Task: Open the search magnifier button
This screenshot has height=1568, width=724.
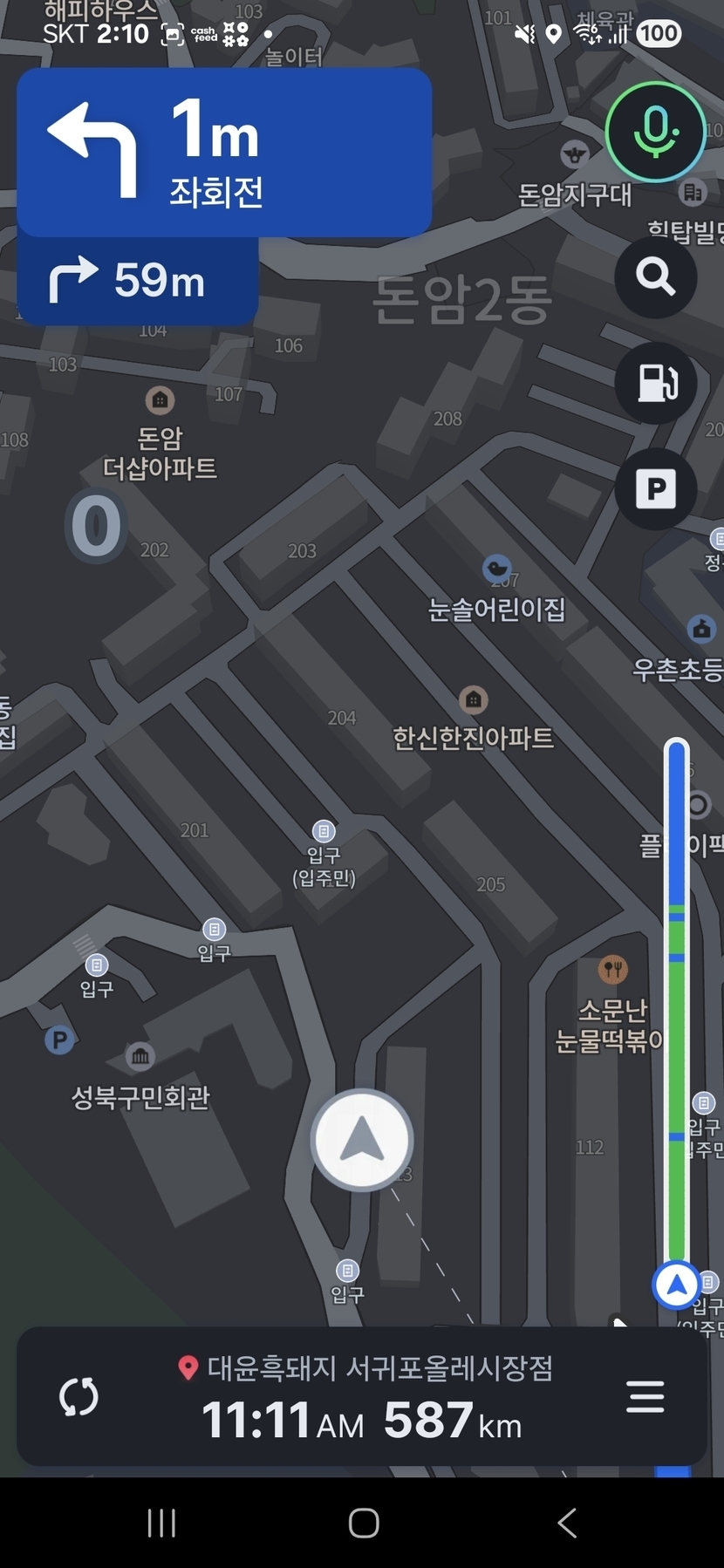Action: [655, 277]
